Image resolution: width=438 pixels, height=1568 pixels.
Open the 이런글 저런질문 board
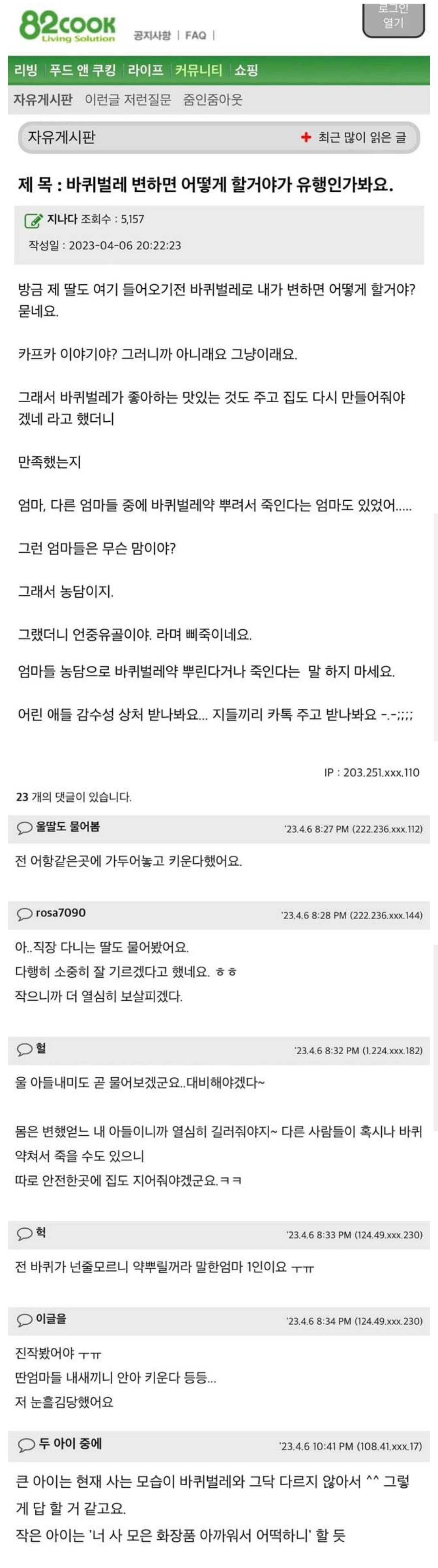pos(128,100)
